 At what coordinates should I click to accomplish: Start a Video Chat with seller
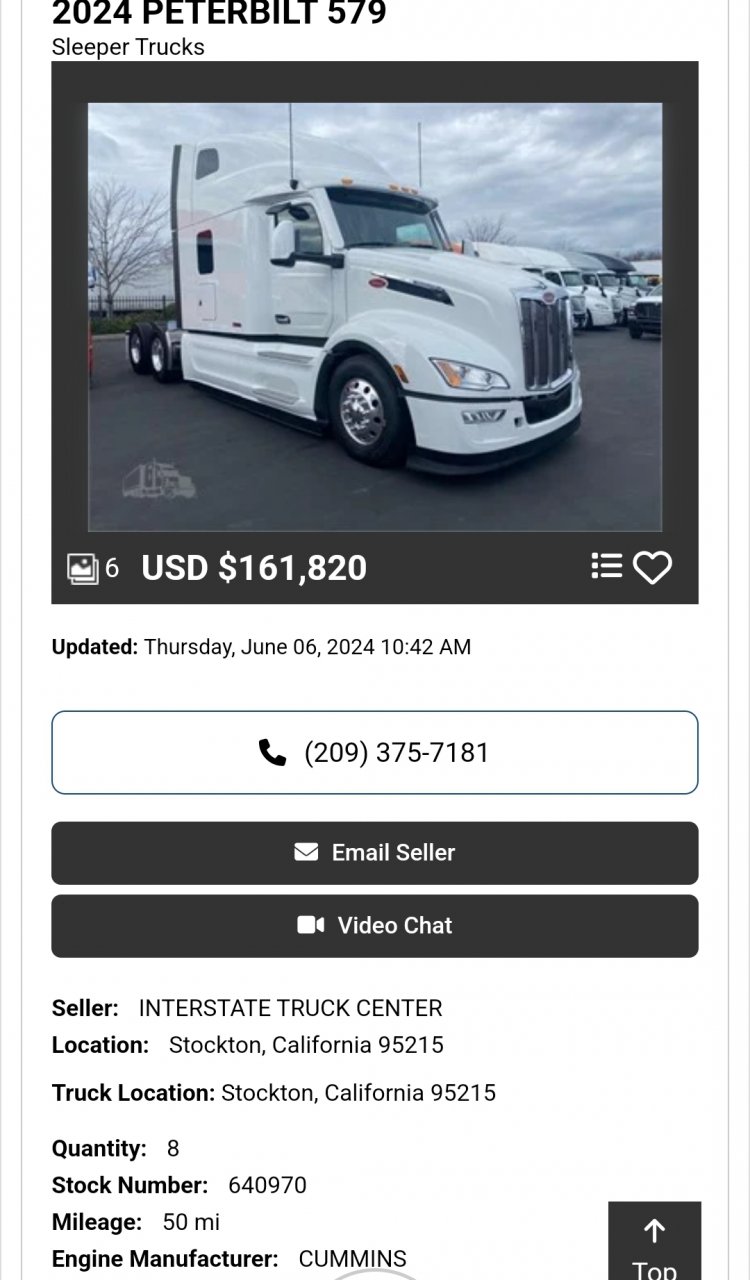(375, 926)
